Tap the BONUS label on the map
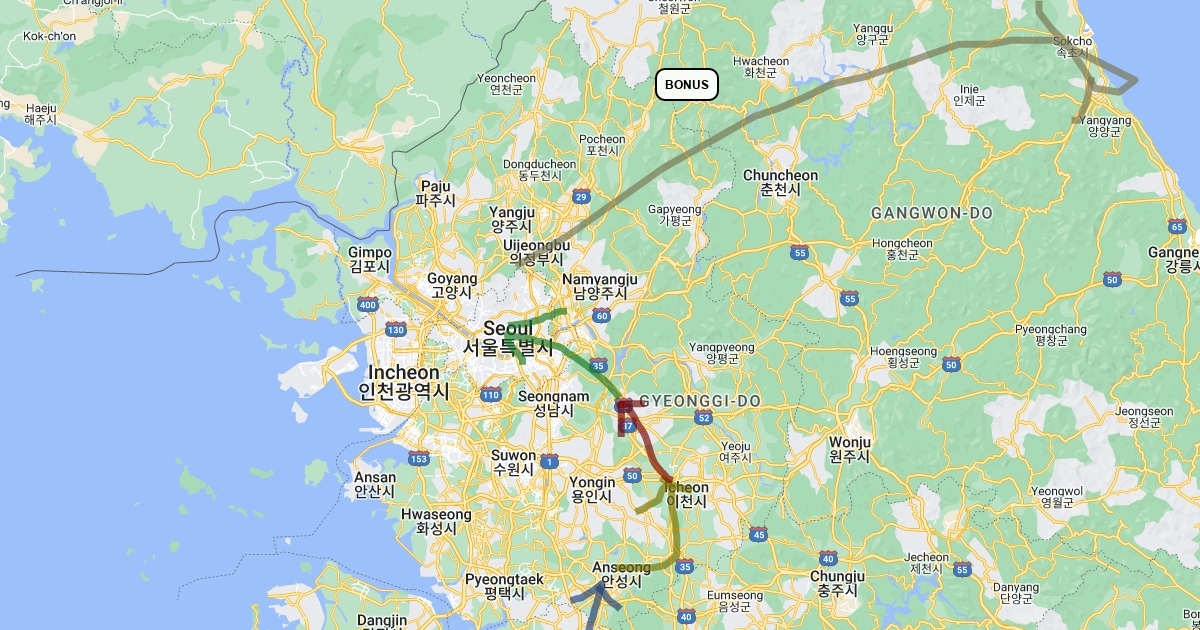The image size is (1200, 630). [687, 85]
